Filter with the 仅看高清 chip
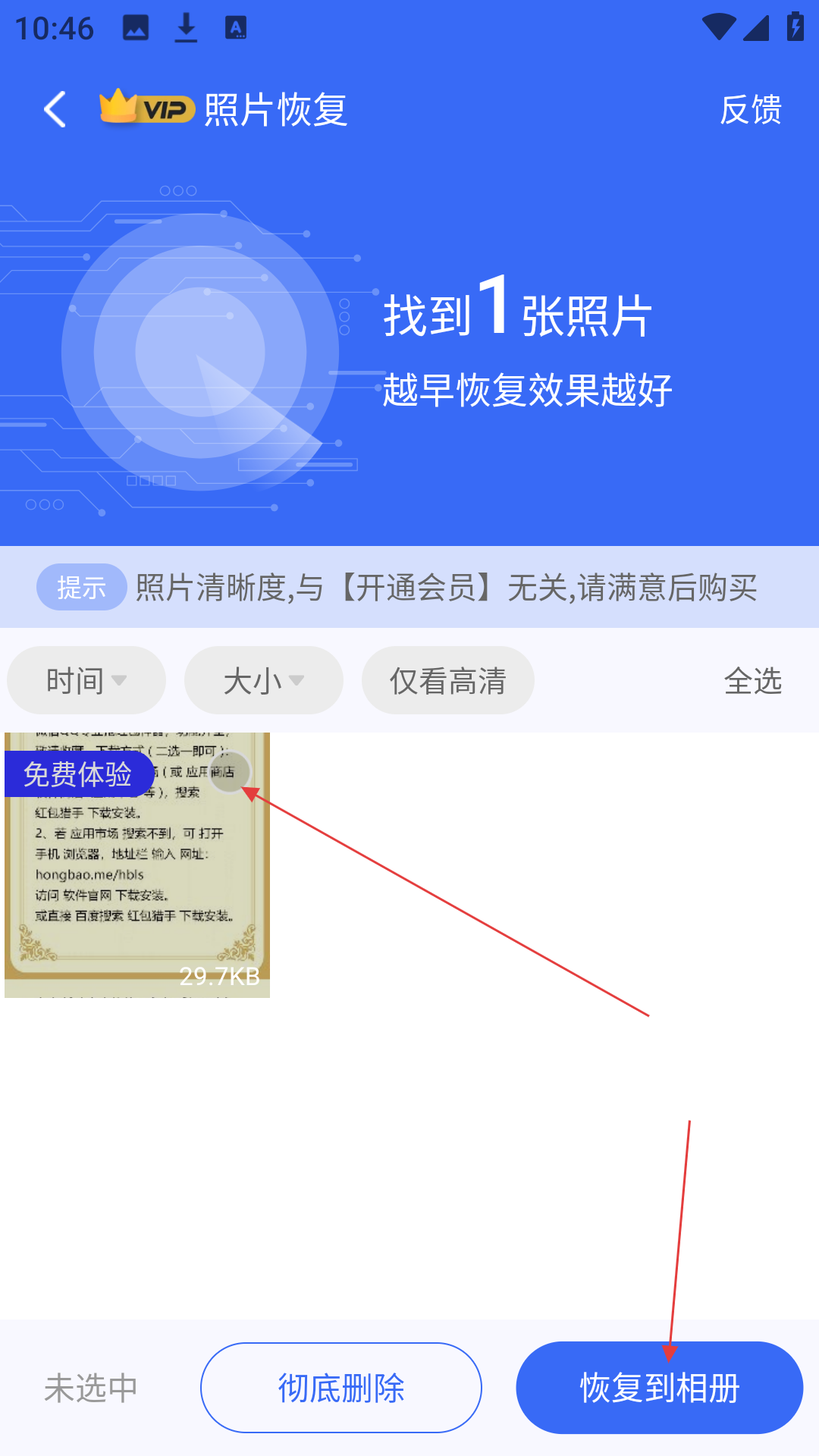The image size is (819, 1456). pyautogui.click(x=448, y=680)
